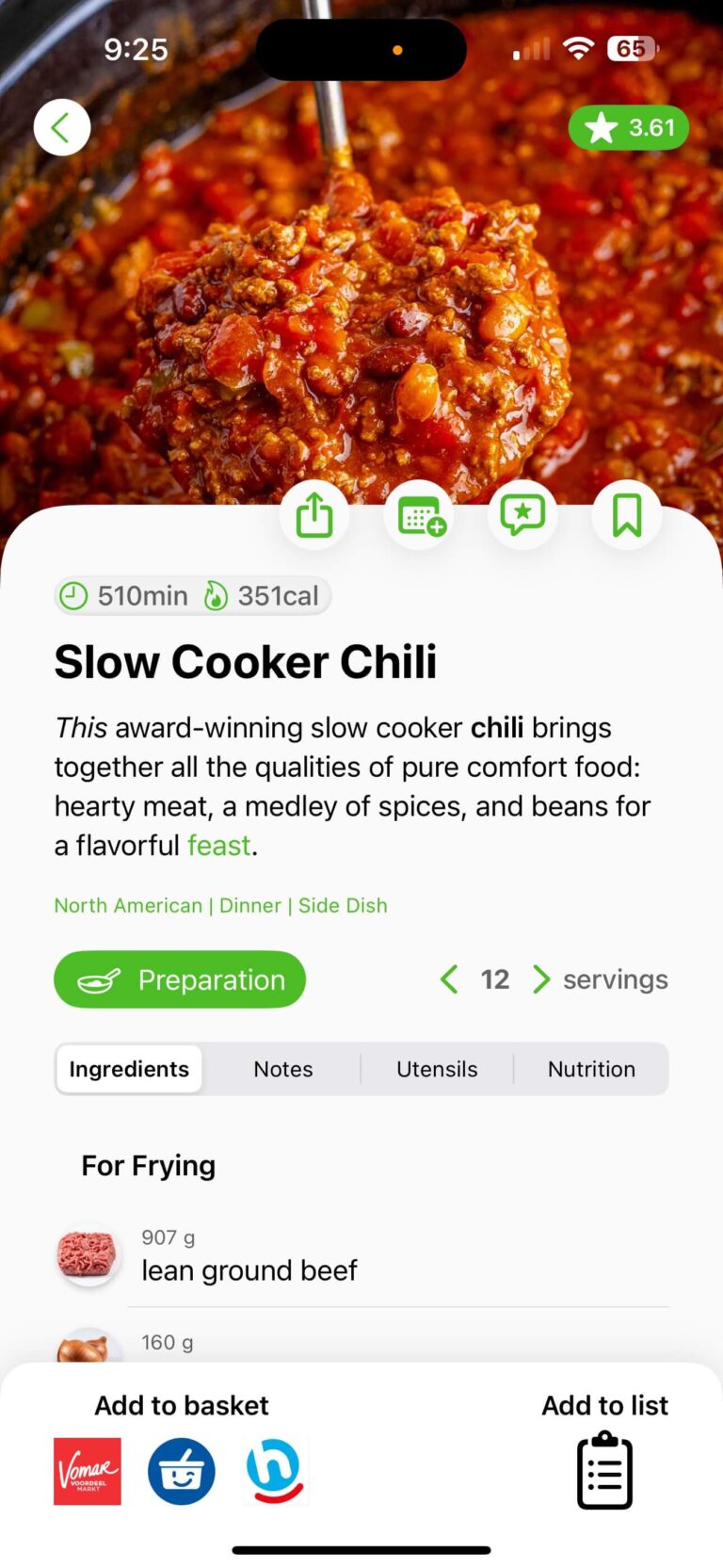Add ingredients to the Hoogvliet basket
The width and height of the screenshot is (723, 1568).
tap(275, 1471)
